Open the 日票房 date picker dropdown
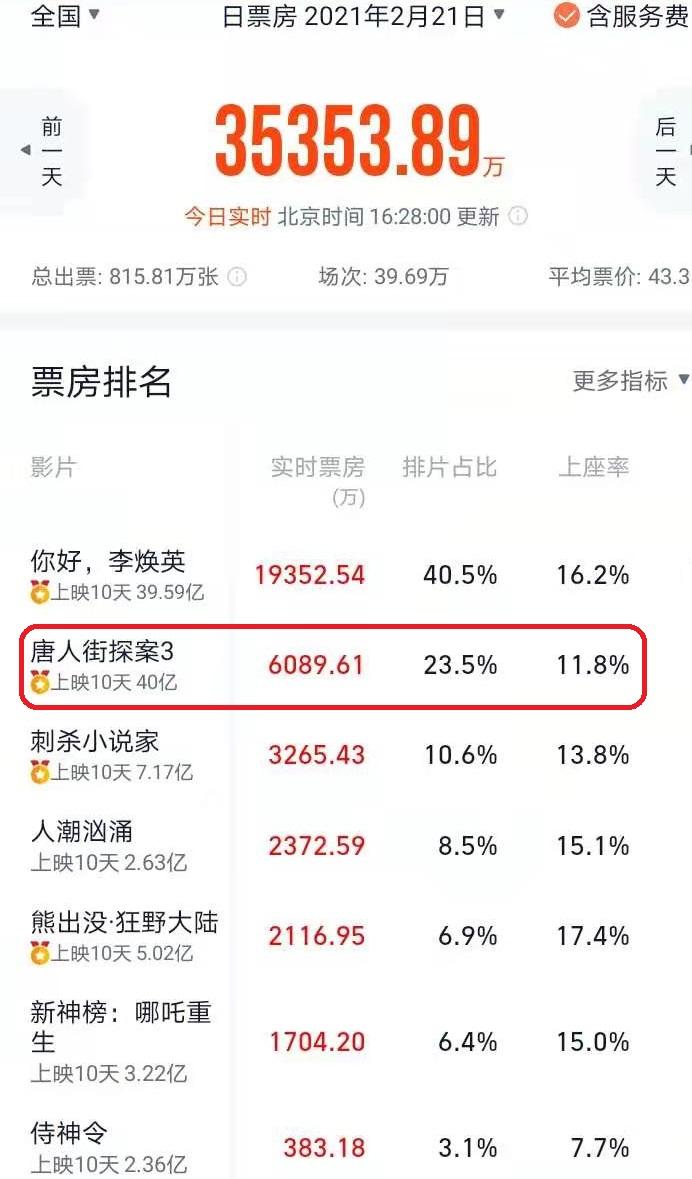The width and height of the screenshot is (692, 1179). coord(363,16)
